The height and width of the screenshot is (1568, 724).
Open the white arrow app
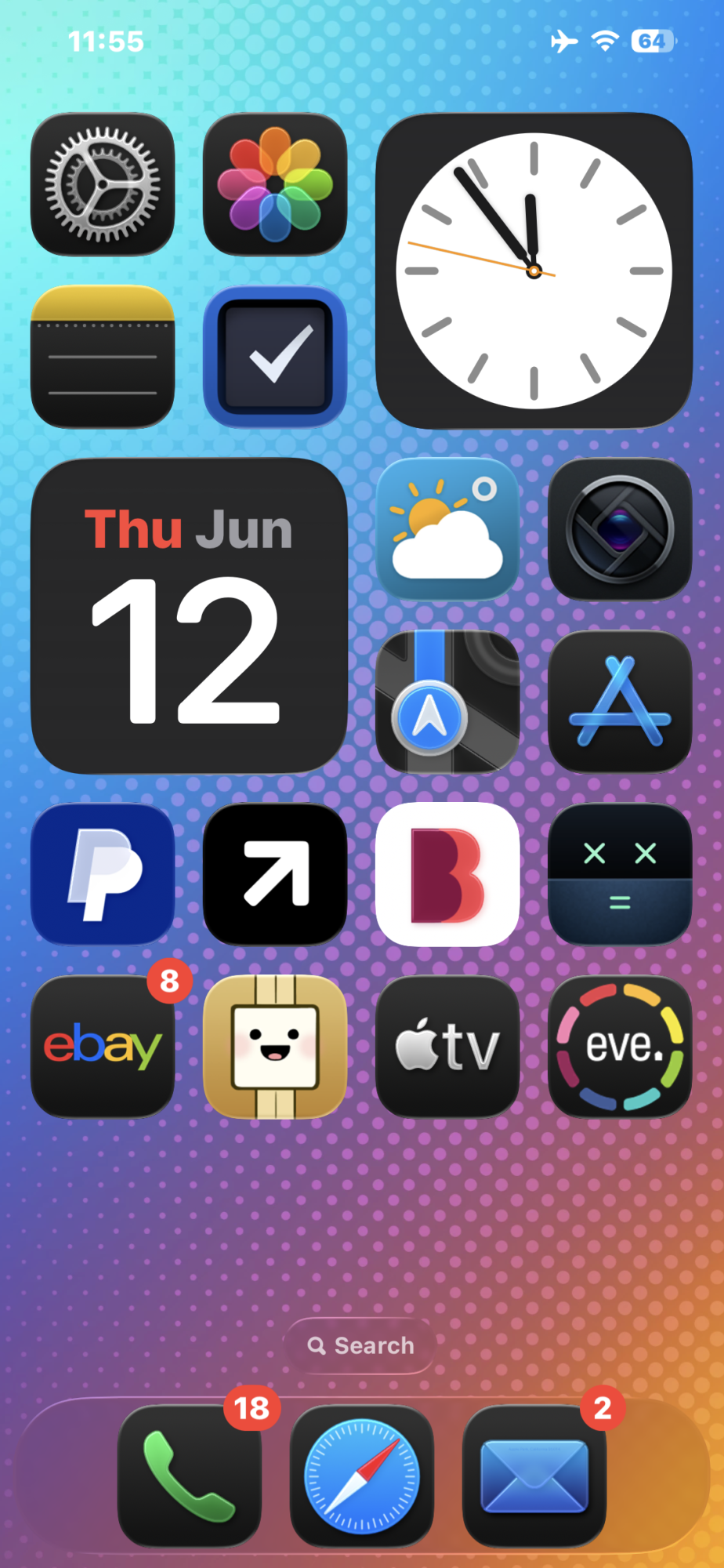[275, 874]
